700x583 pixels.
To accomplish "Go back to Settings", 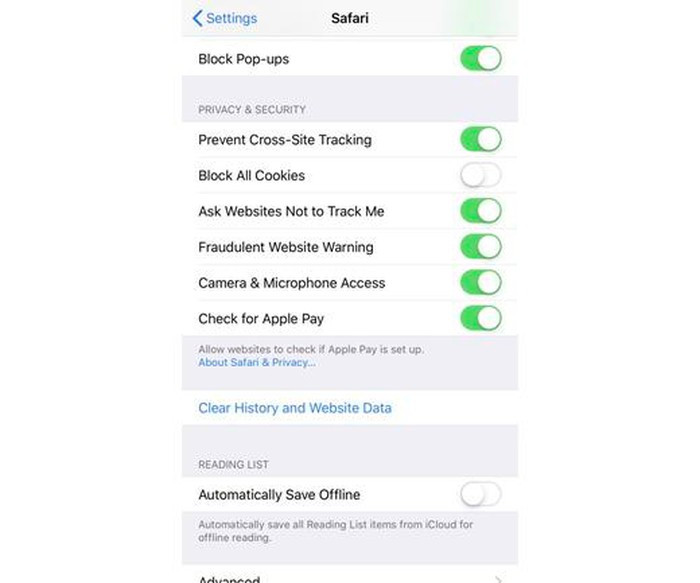I will point(225,18).
